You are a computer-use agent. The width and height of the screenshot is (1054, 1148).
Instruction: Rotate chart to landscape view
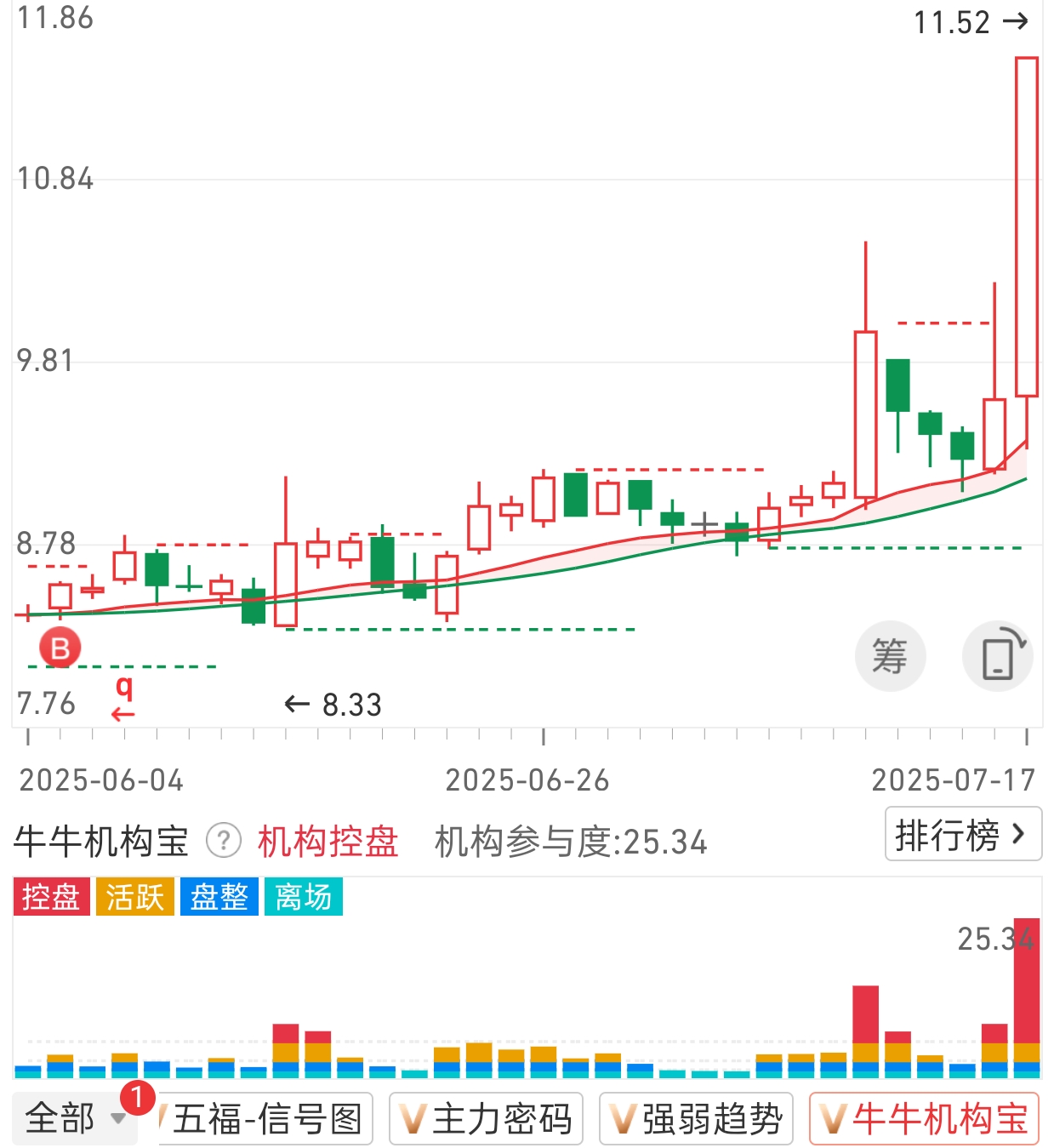[x=997, y=656]
